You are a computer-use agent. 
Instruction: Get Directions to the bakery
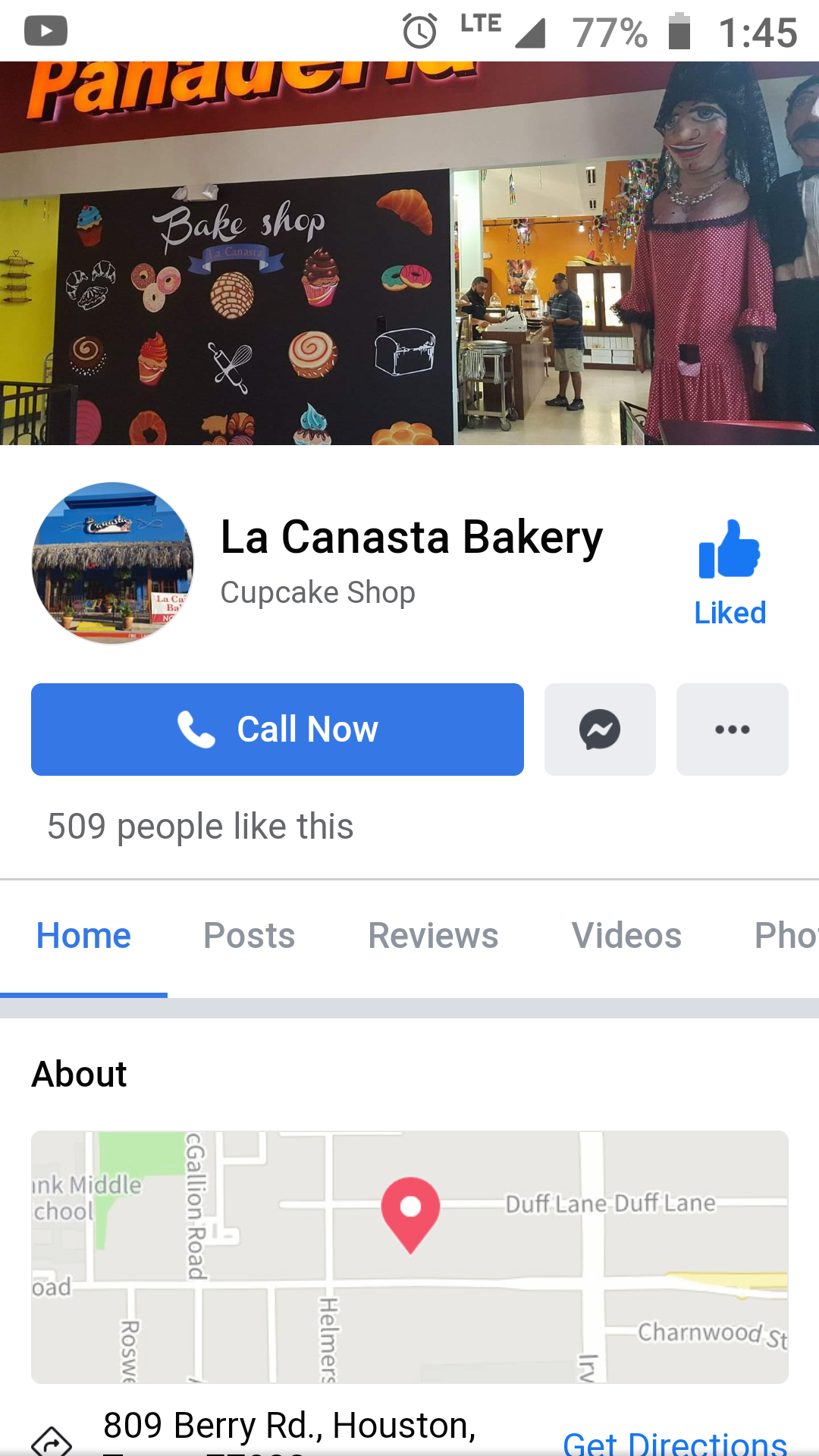click(674, 1441)
